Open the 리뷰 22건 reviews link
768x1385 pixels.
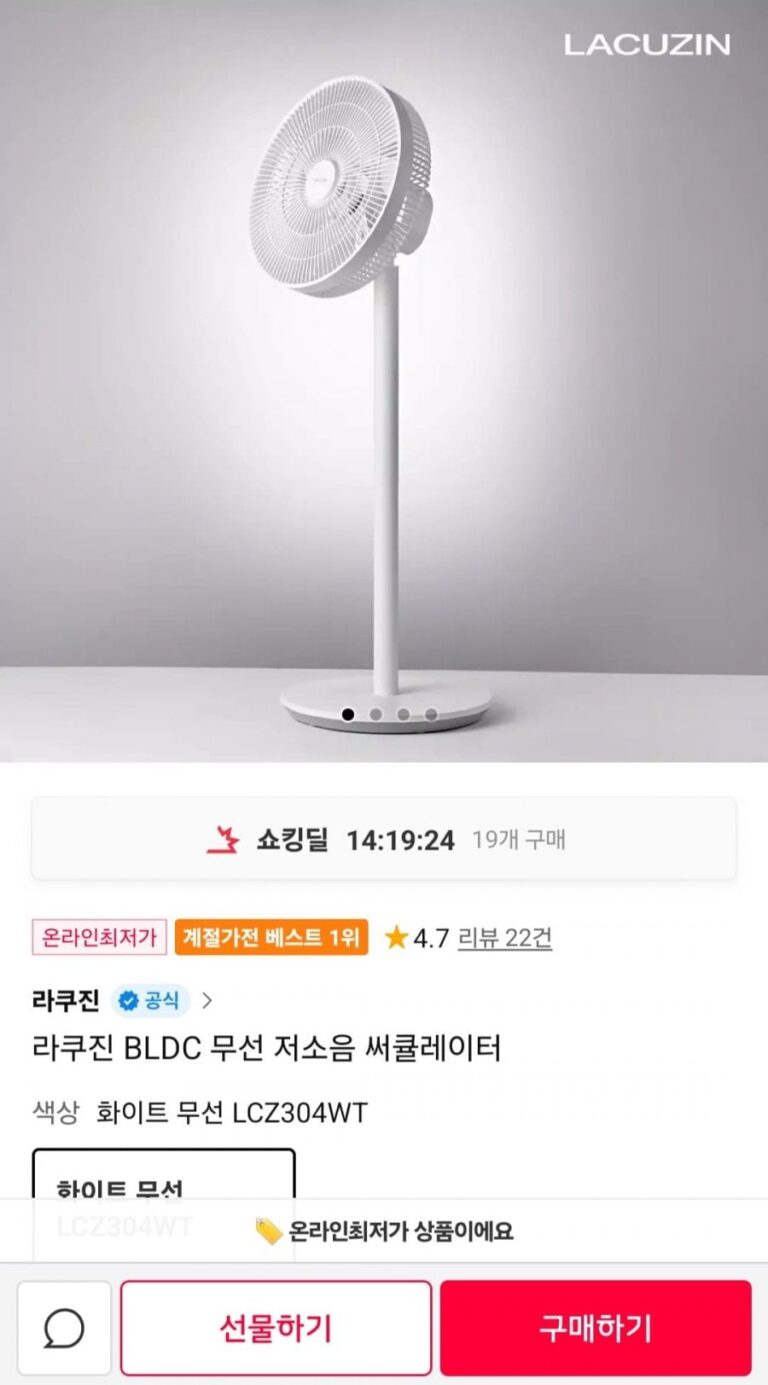504,938
